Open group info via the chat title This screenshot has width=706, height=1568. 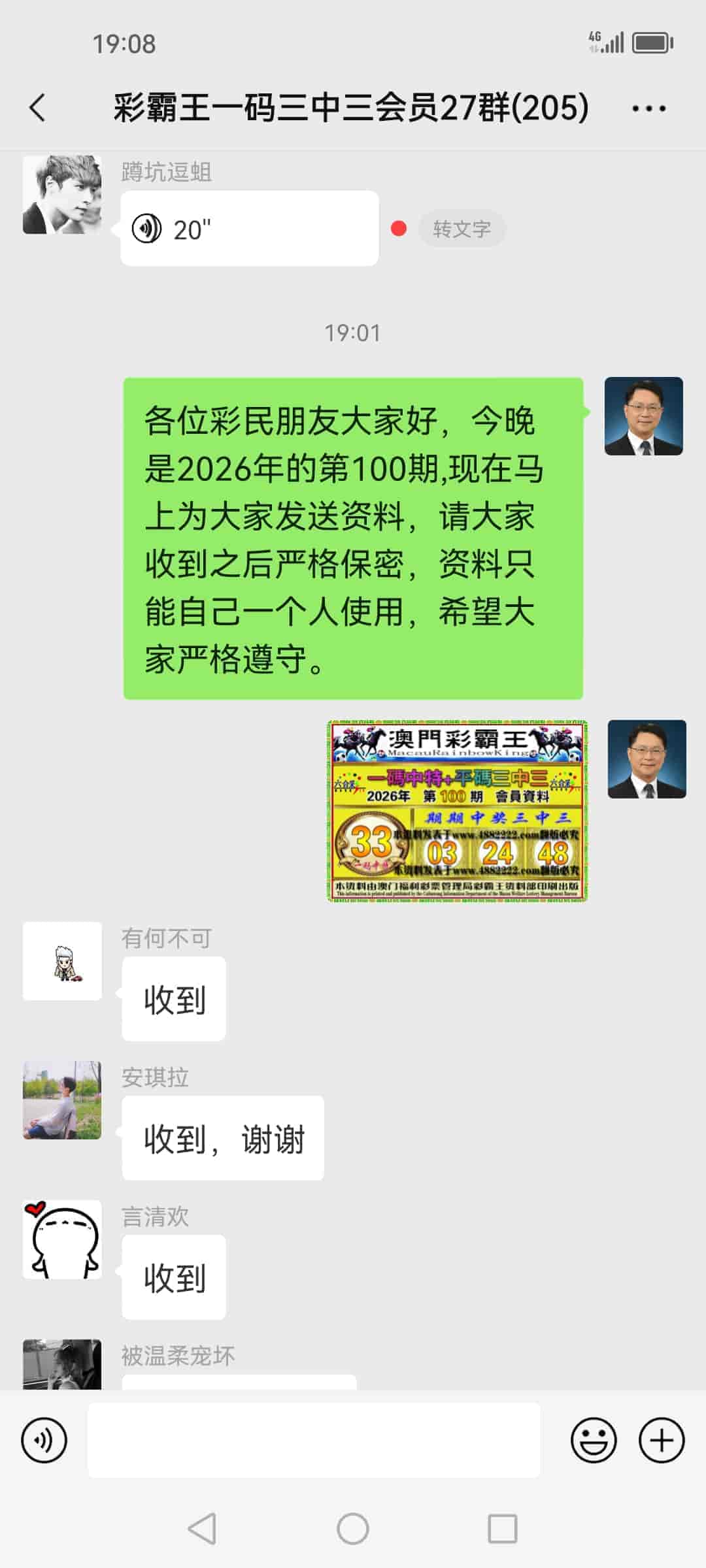[x=352, y=109]
